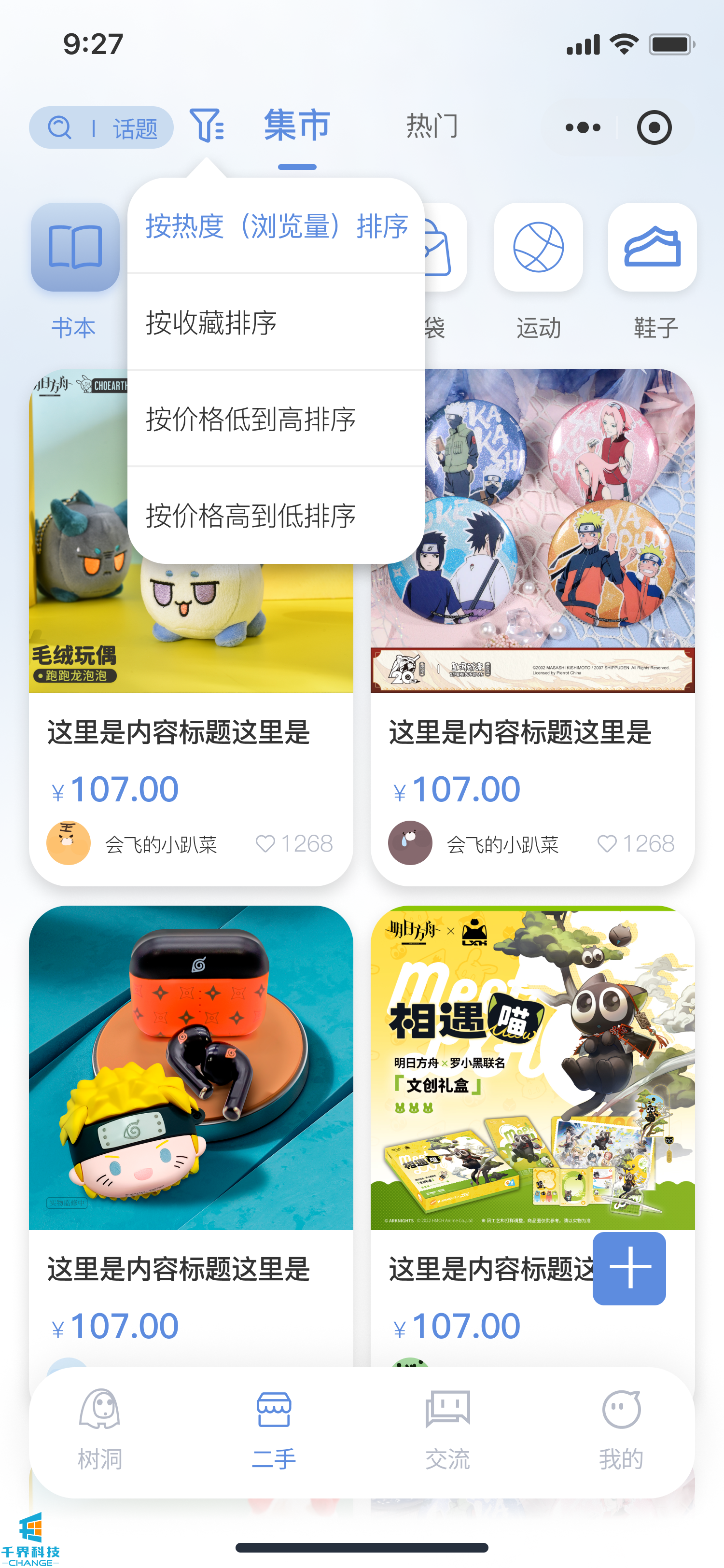Viewport: 724px width, 1568px height.
Task: Open the 话题 search box
Action: [101, 127]
